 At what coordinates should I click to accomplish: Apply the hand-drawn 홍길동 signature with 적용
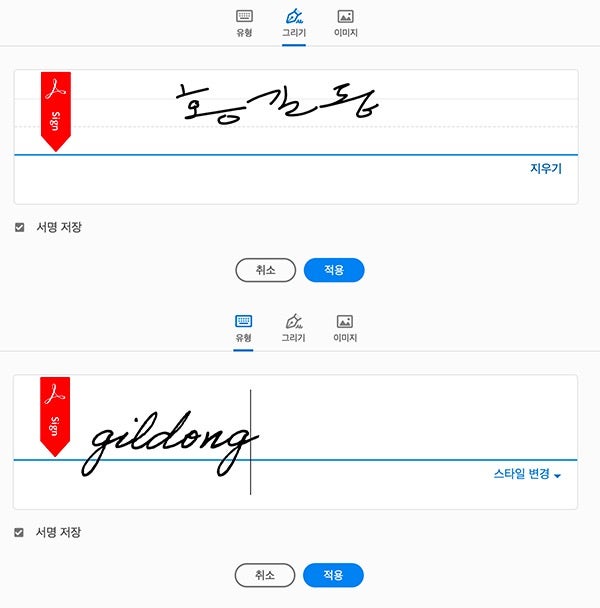(334, 270)
